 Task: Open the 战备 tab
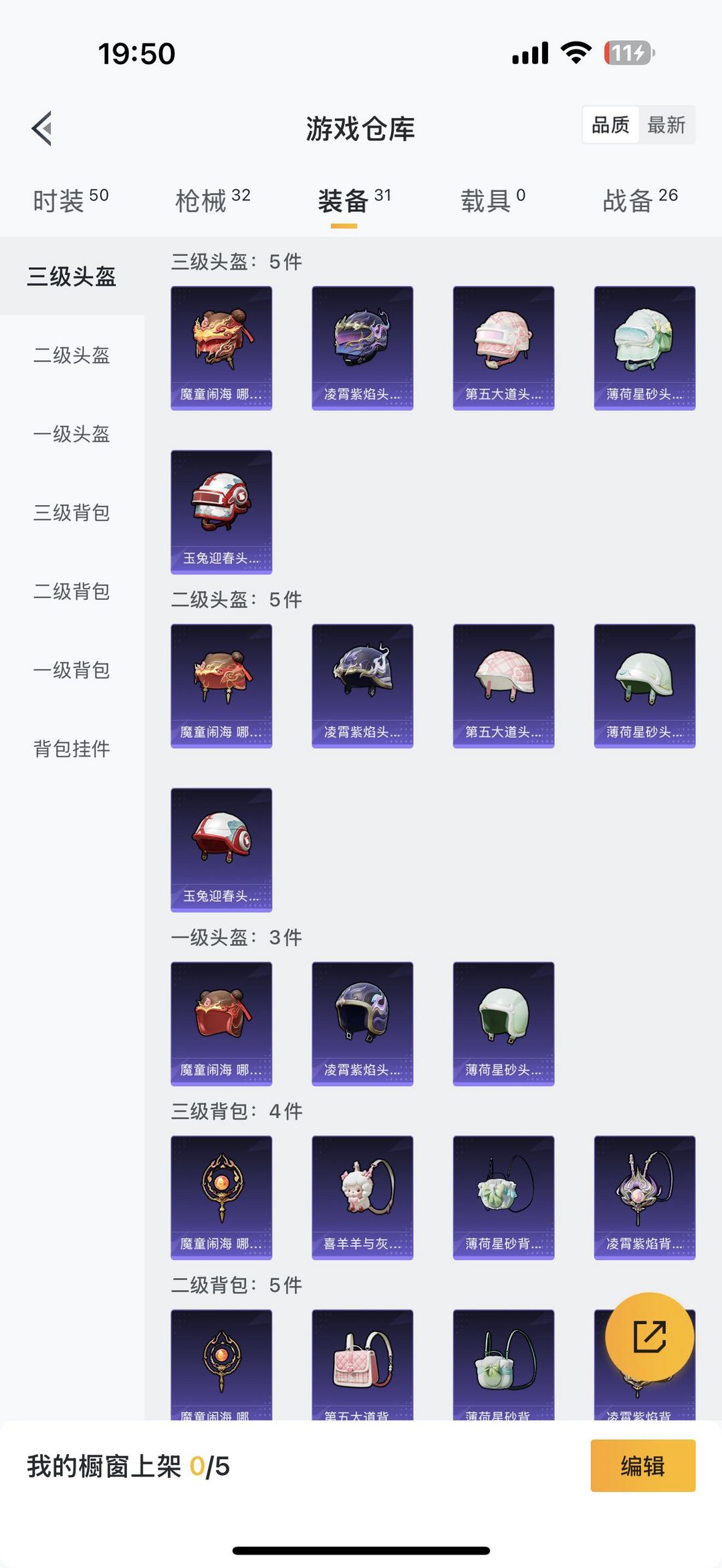pos(640,200)
